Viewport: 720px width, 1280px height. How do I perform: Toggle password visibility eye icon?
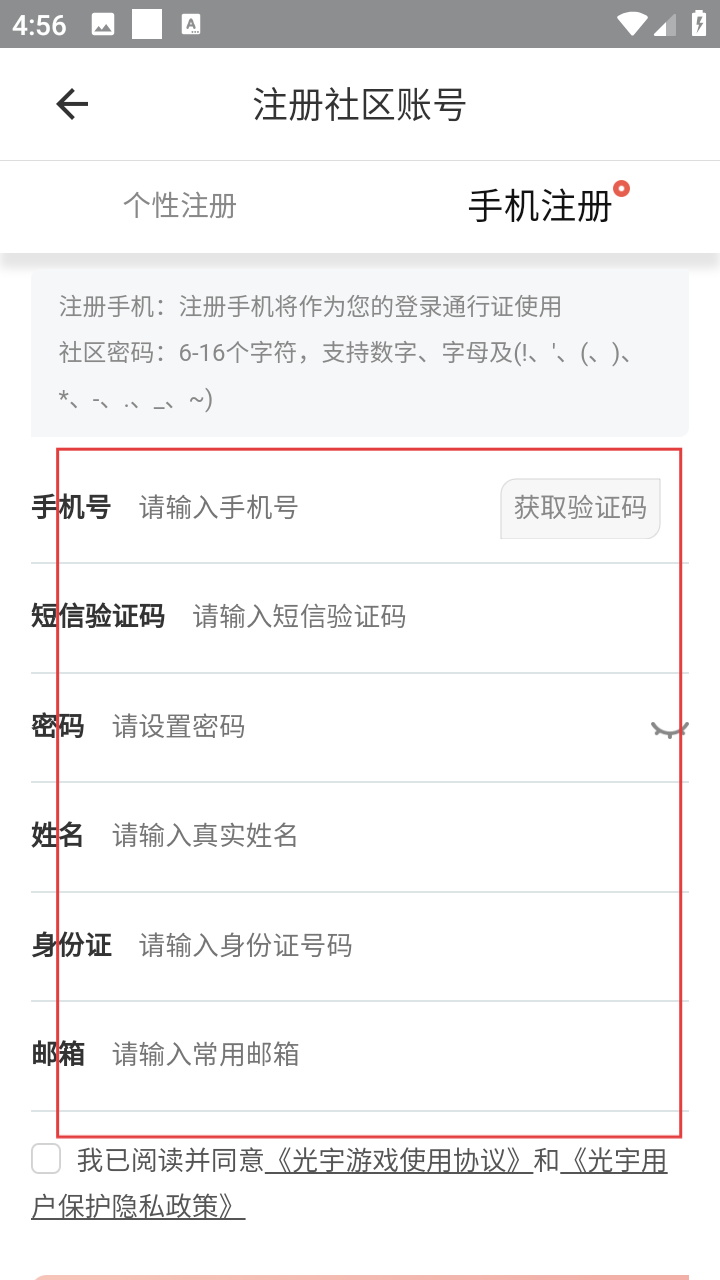pos(670,729)
